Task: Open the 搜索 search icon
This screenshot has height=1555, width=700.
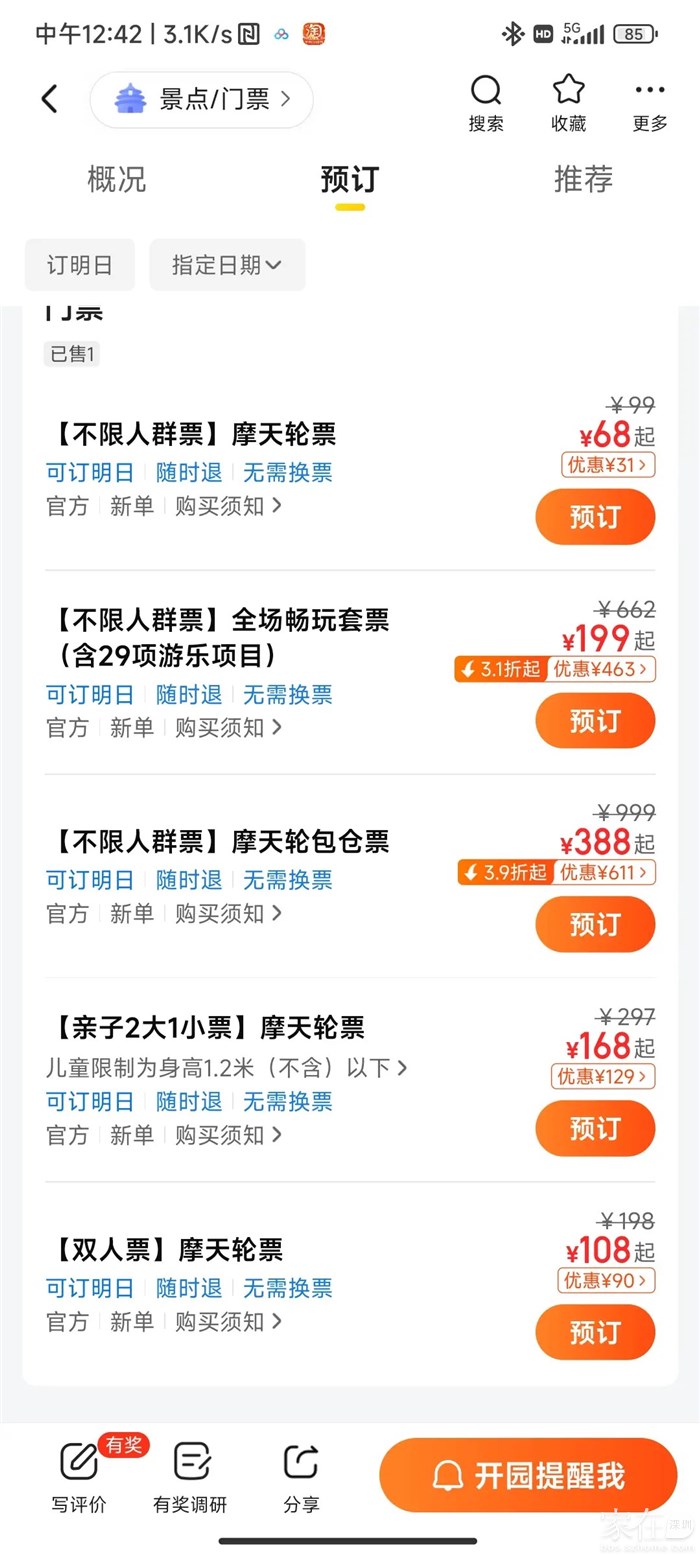Action: click(x=486, y=103)
